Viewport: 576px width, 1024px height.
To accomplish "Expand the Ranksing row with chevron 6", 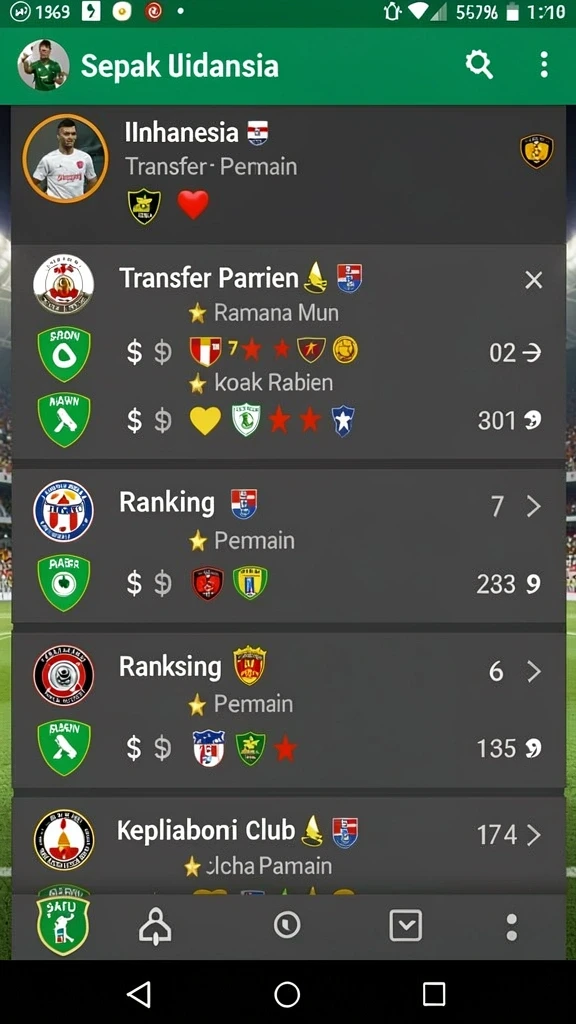I will 534,671.
